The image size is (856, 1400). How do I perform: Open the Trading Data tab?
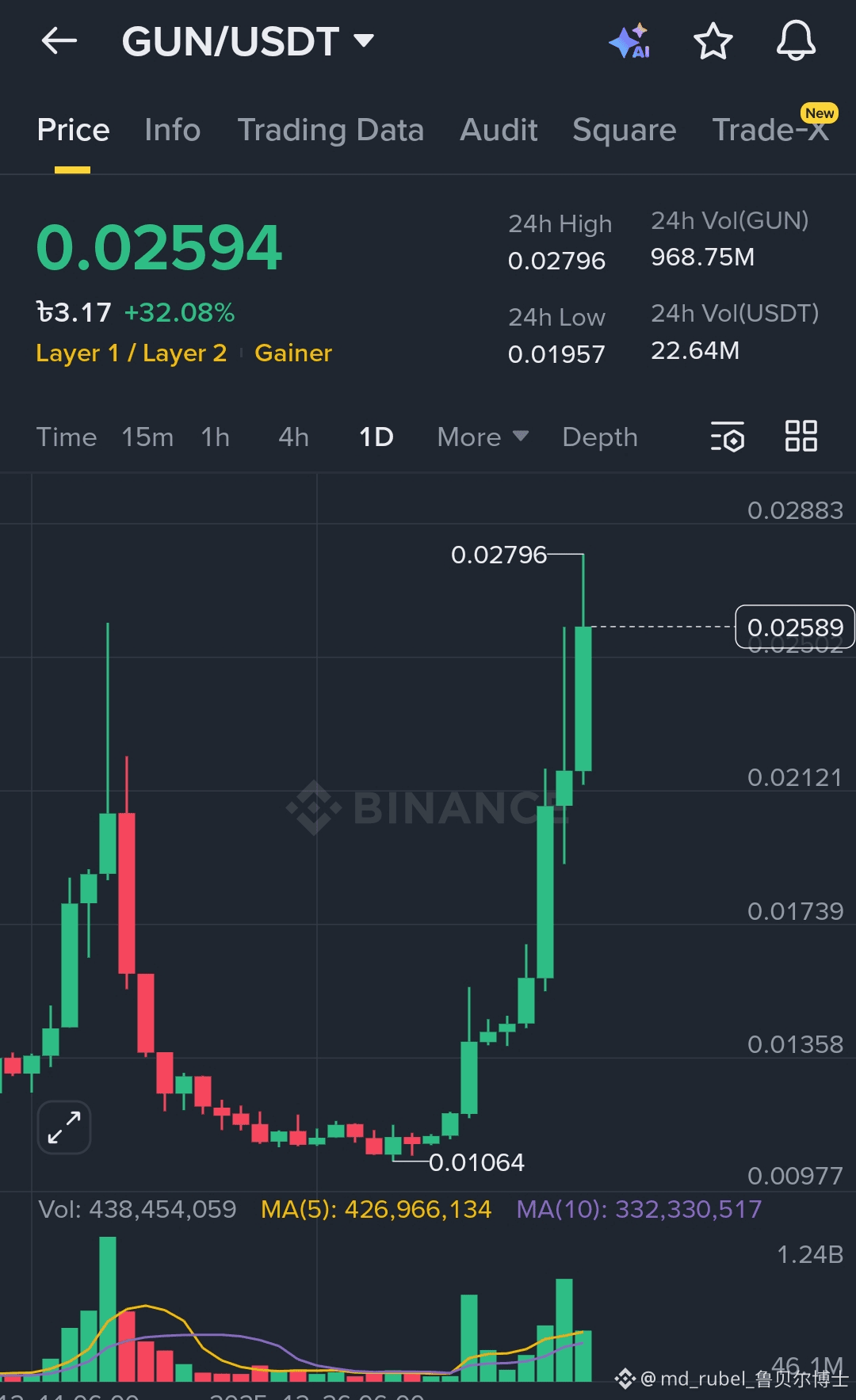[x=331, y=130]
